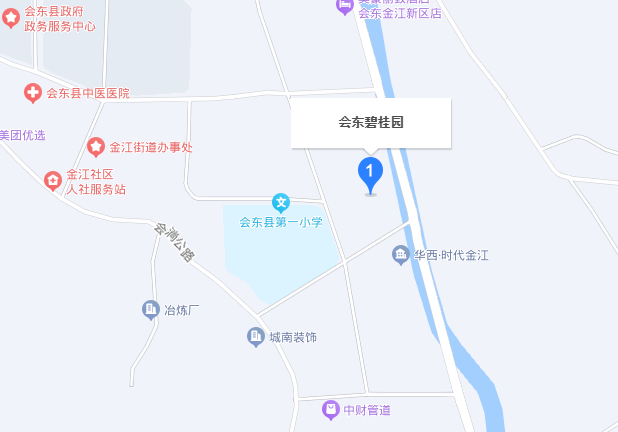Select the 金江街道办事处 map marker
This screenshot has height=432, width=618.
point(96,147)
